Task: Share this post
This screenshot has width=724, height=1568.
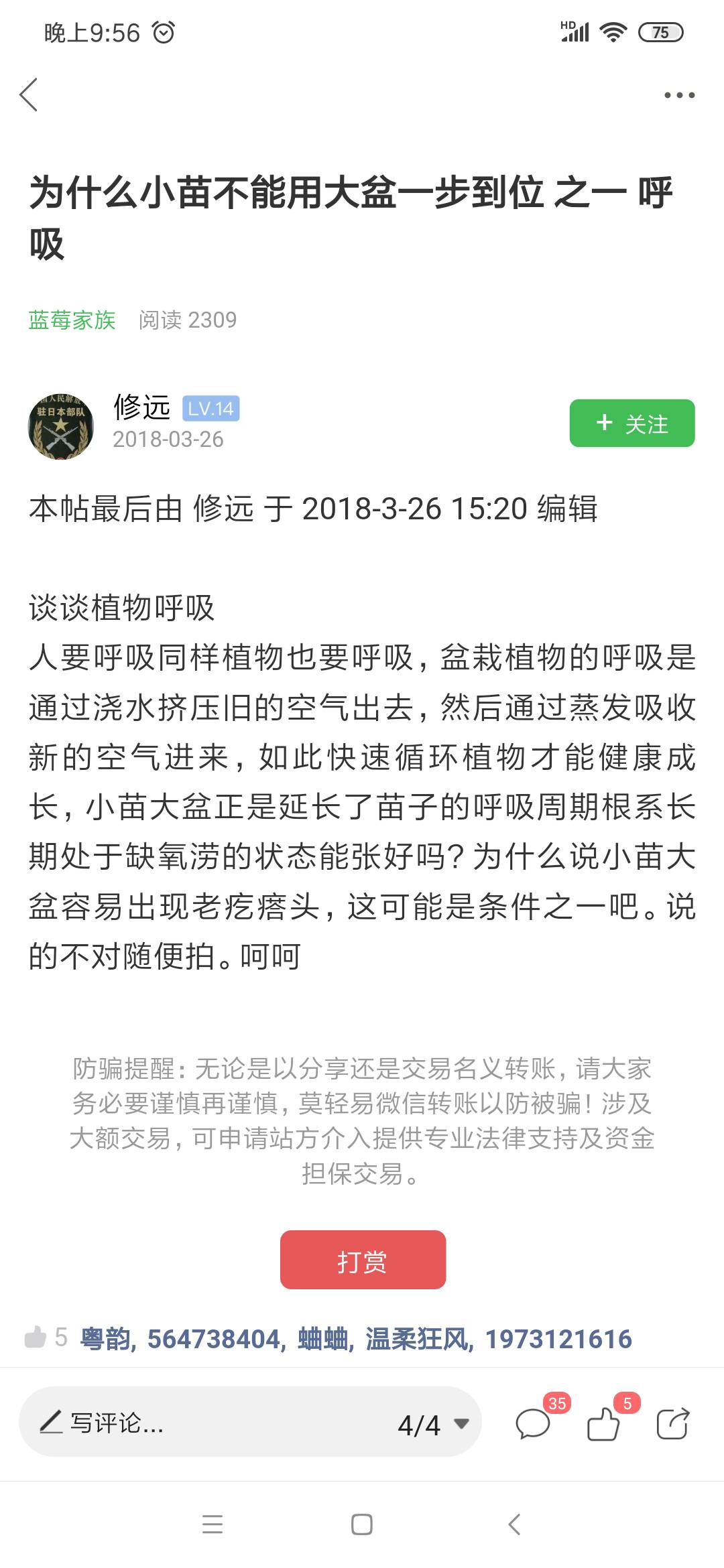Action: (x=673, y=1423)
